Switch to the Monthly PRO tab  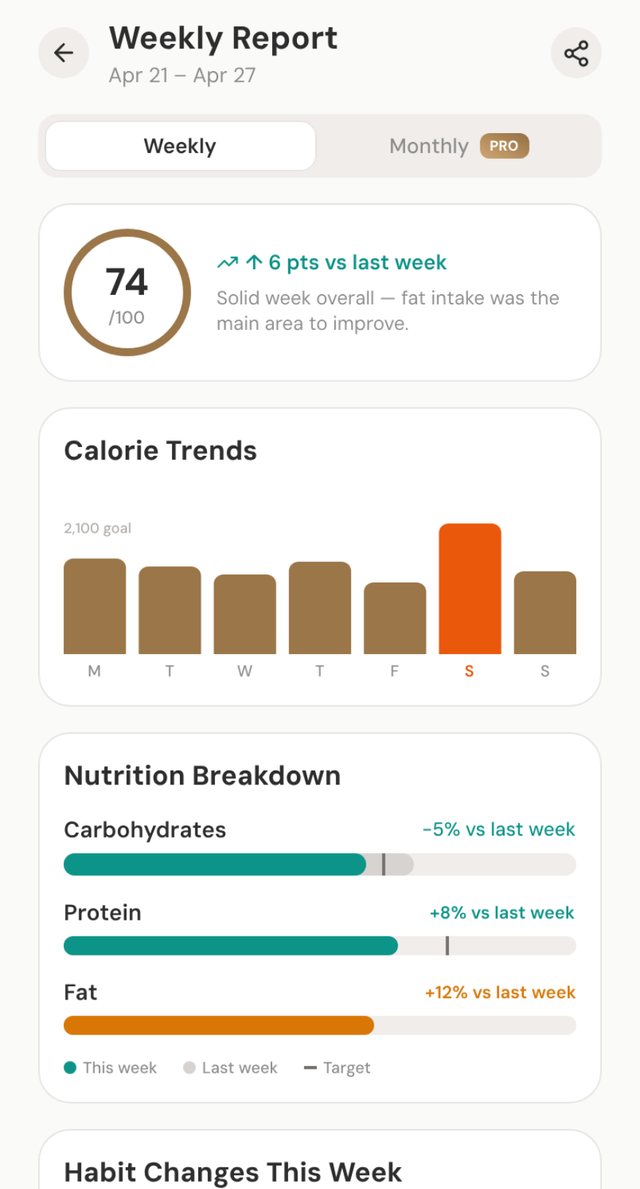[459, 146]
